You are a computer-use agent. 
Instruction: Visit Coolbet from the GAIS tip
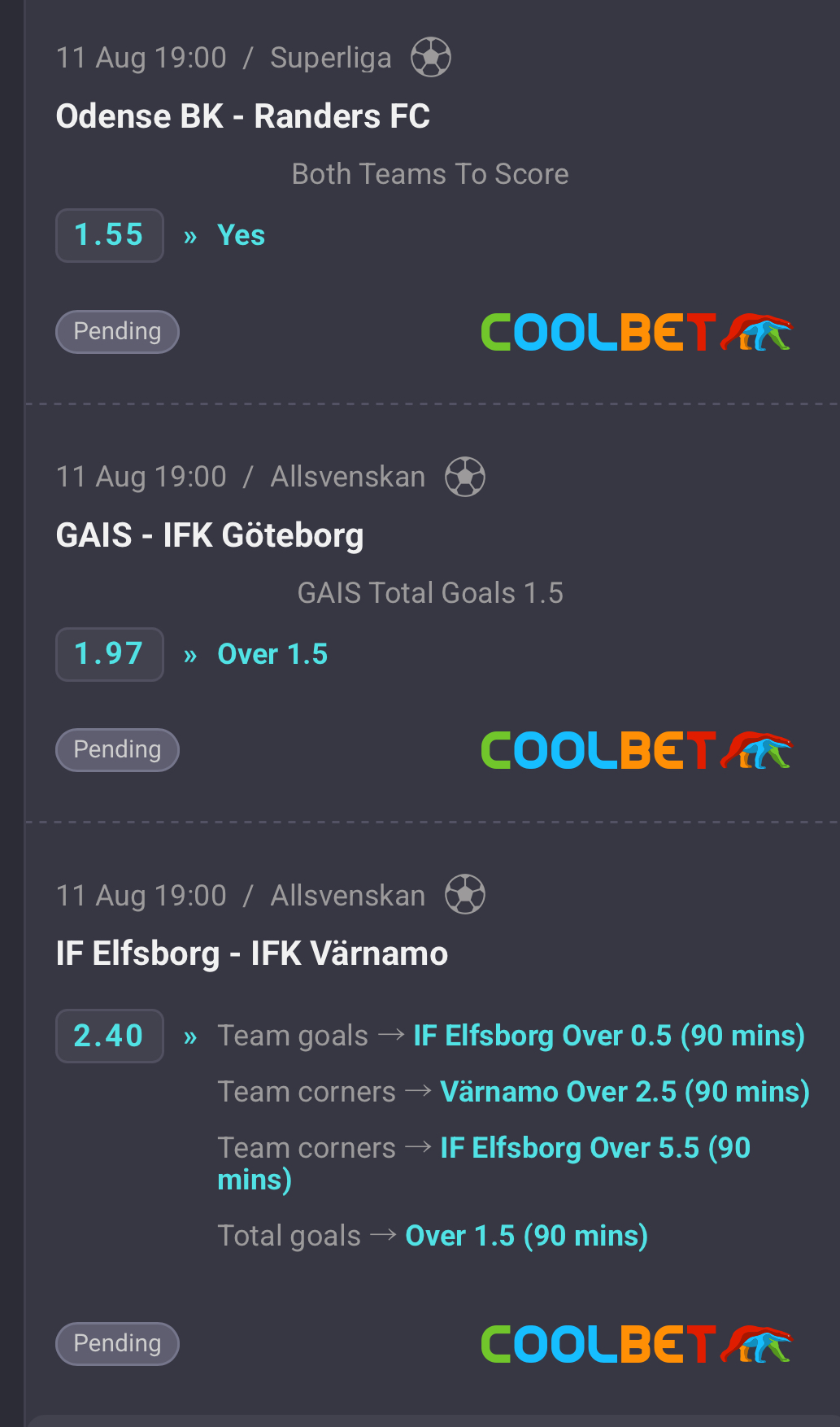click(x=636, y=750)
